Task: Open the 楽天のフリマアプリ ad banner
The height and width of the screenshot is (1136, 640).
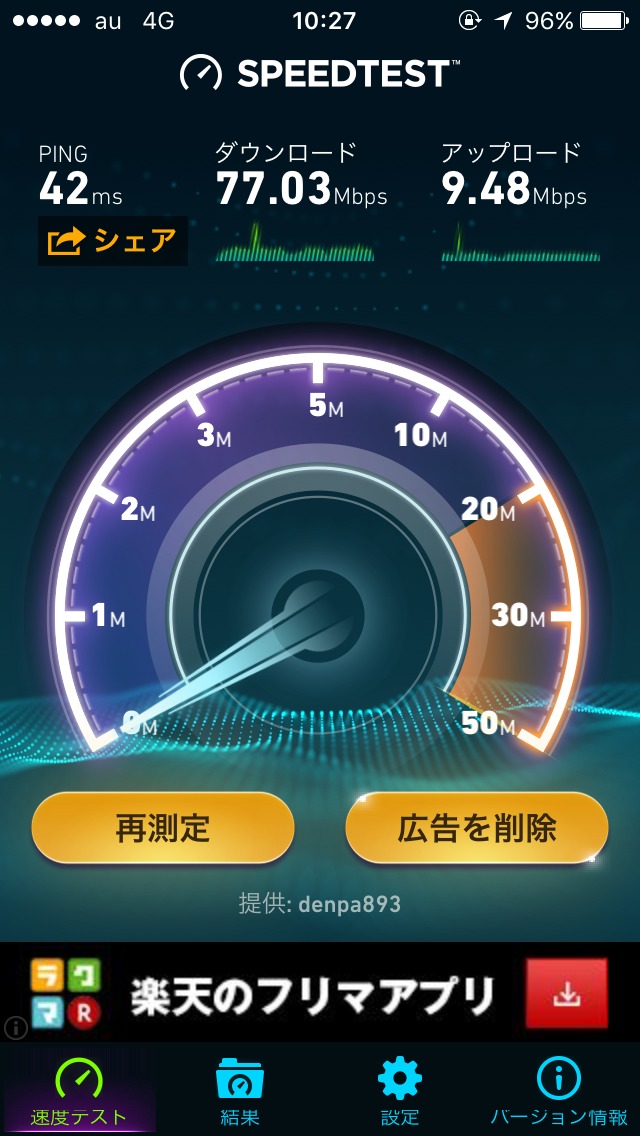Action: coord(312,995)
